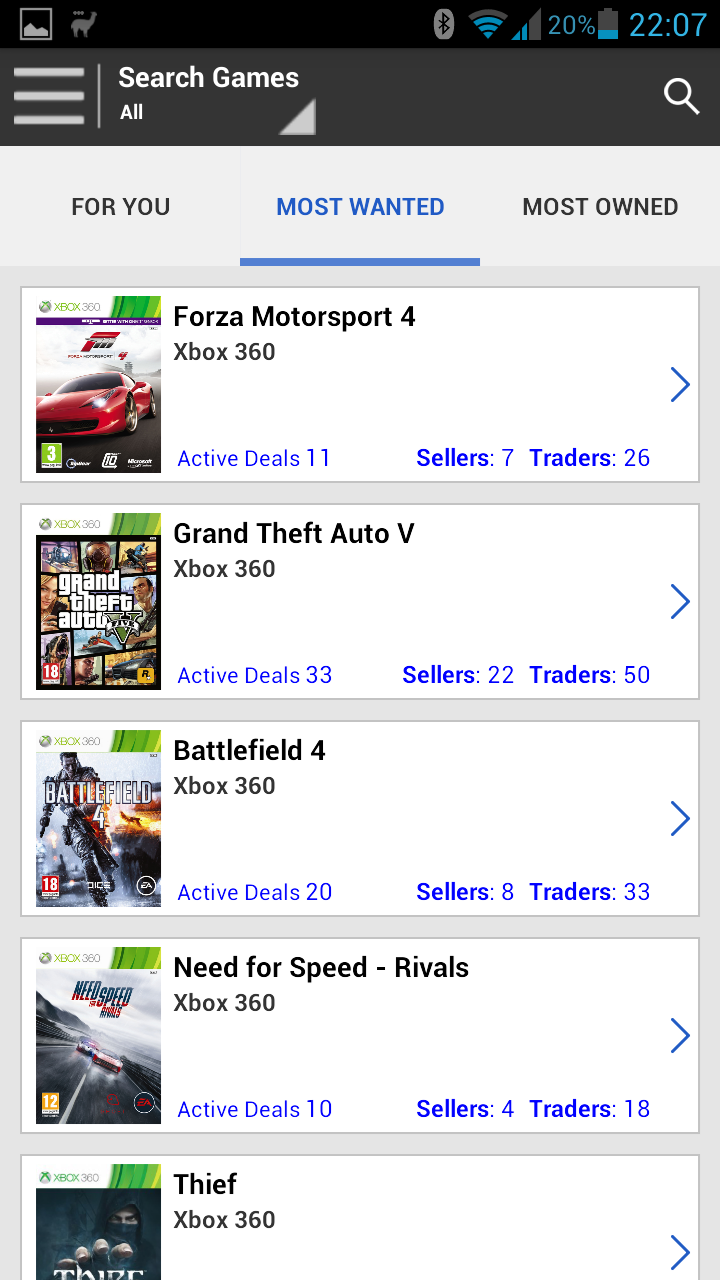
Task: Open the Grand Theft Auto V card
Action: point(360,602)
